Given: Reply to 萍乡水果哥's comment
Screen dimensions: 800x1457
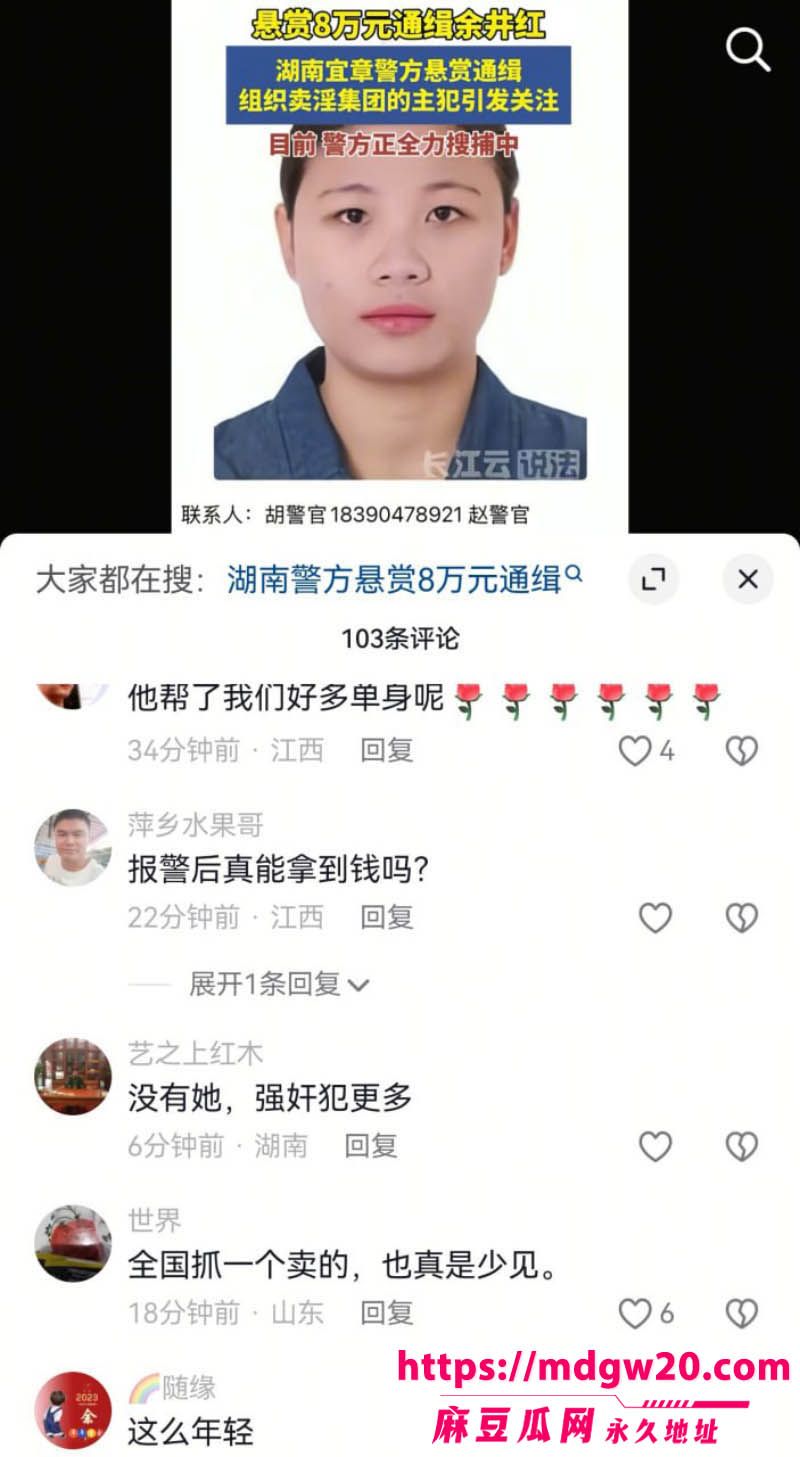Looking at the screenshot, I should click(387, 917).
